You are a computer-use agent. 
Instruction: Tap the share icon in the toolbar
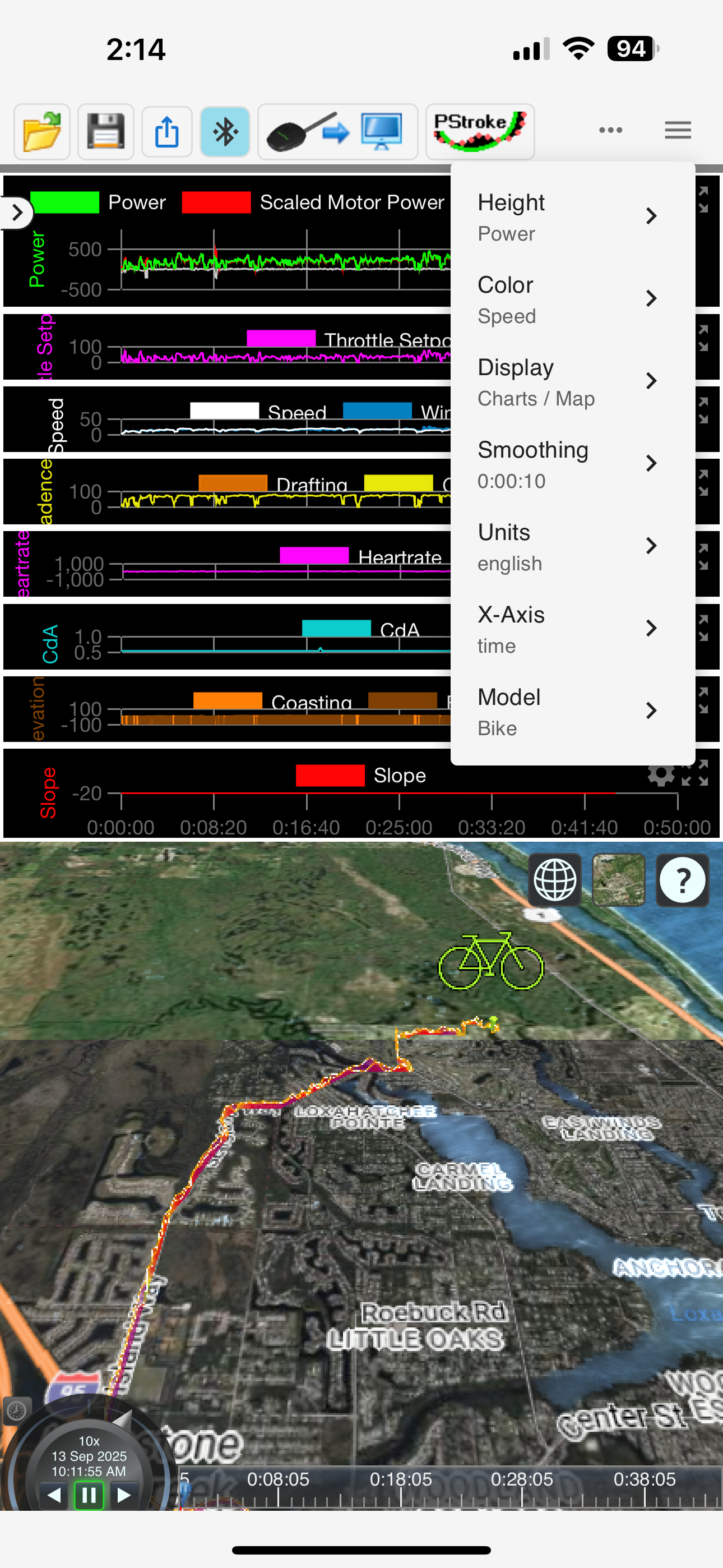pyautogui.click(x=167, y=131)
